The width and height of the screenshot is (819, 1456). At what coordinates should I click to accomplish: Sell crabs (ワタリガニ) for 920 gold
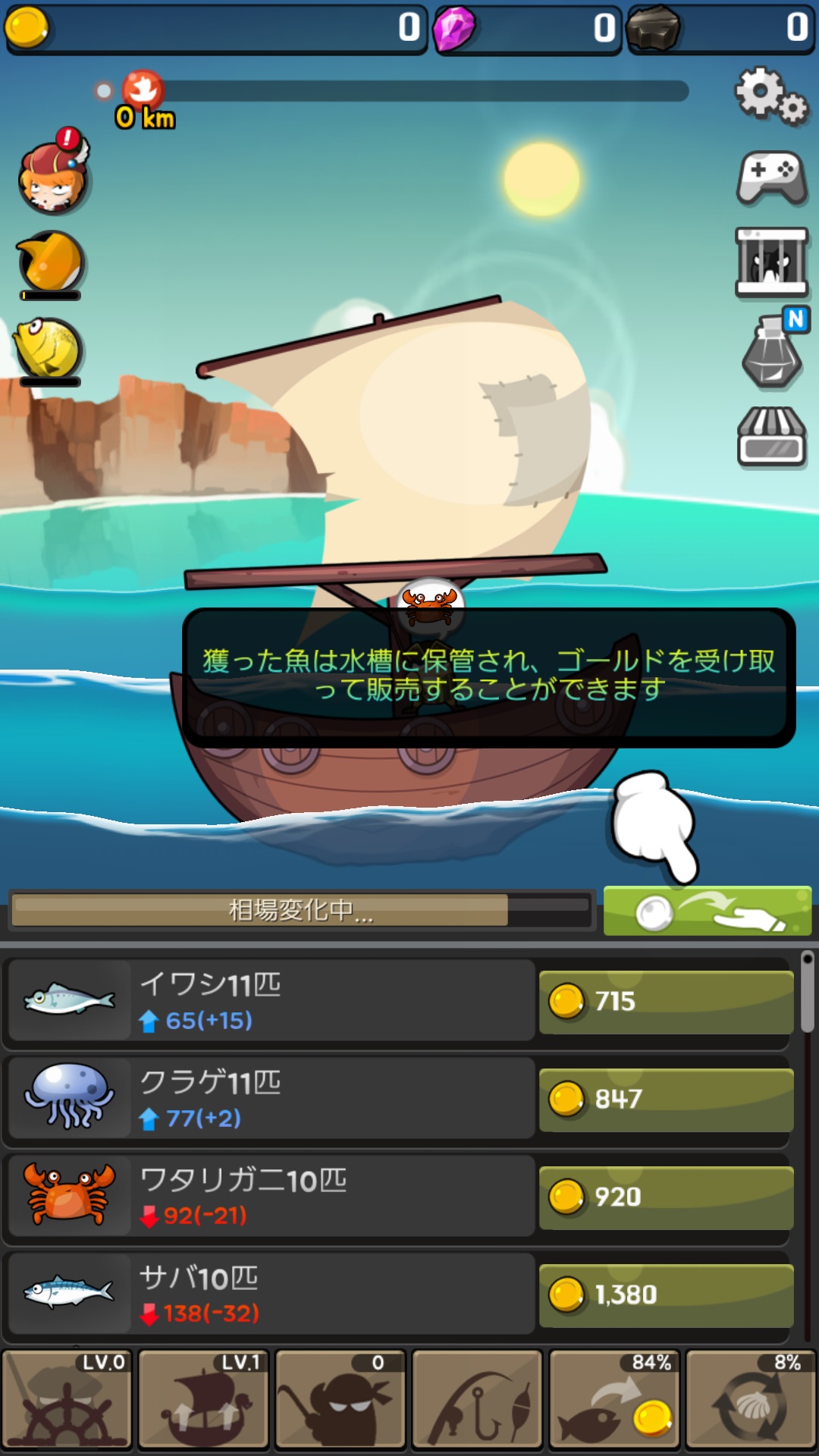666,1197
